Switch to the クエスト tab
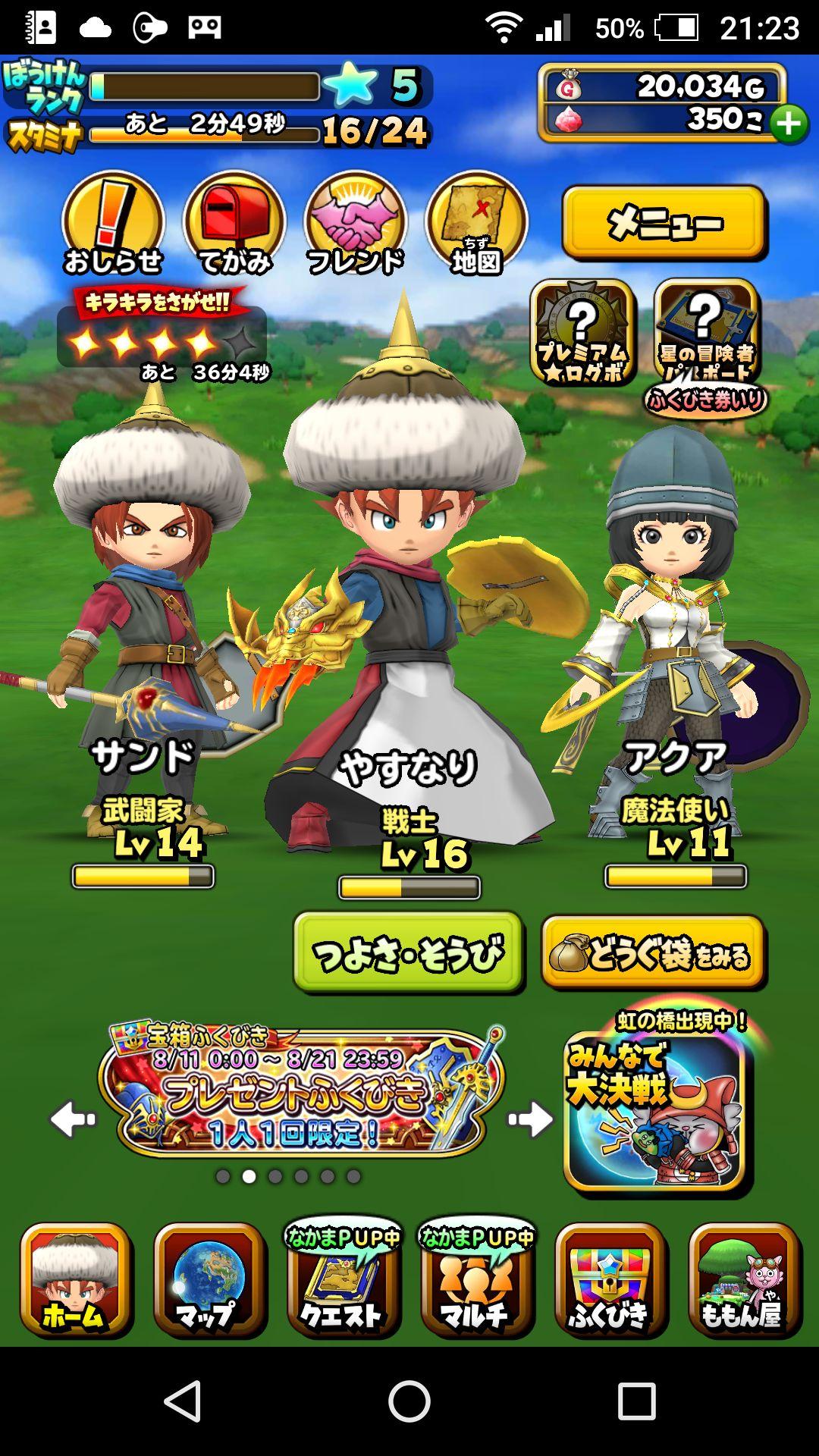 [x=344, y=1280]
